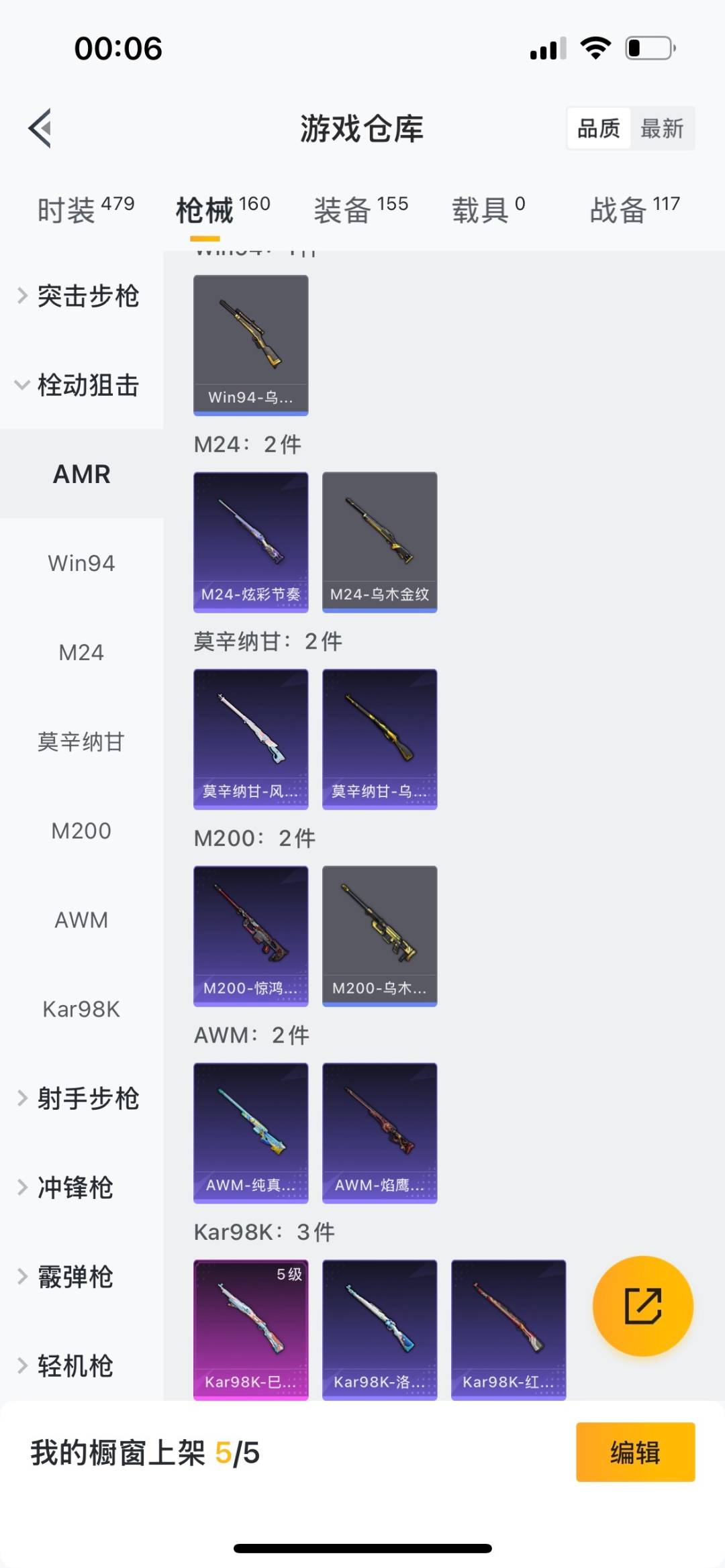
Task: Expand the 突击步枪 category
Action: coord(81,296)
